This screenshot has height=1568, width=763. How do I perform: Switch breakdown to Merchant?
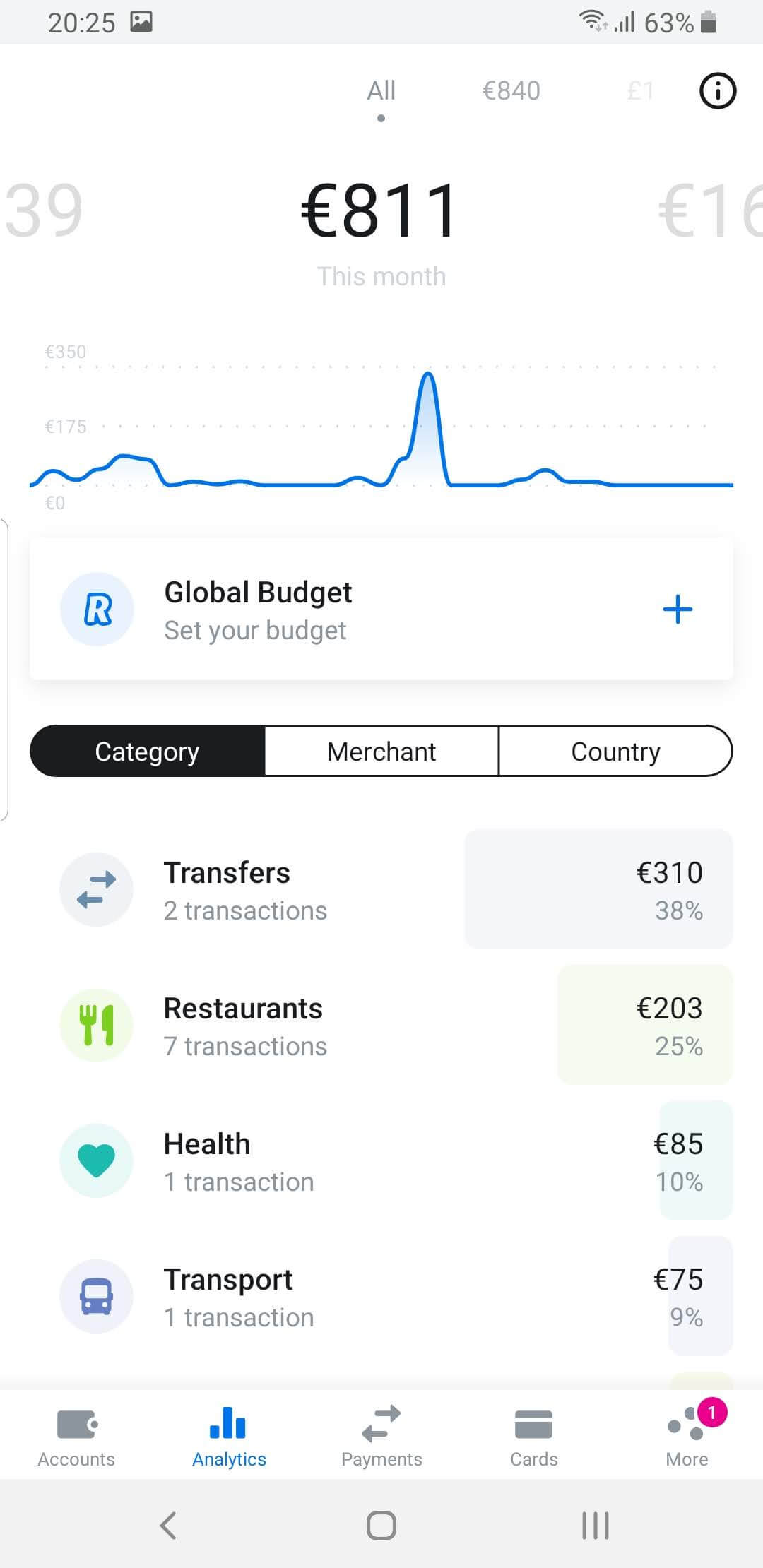point(381,751)
